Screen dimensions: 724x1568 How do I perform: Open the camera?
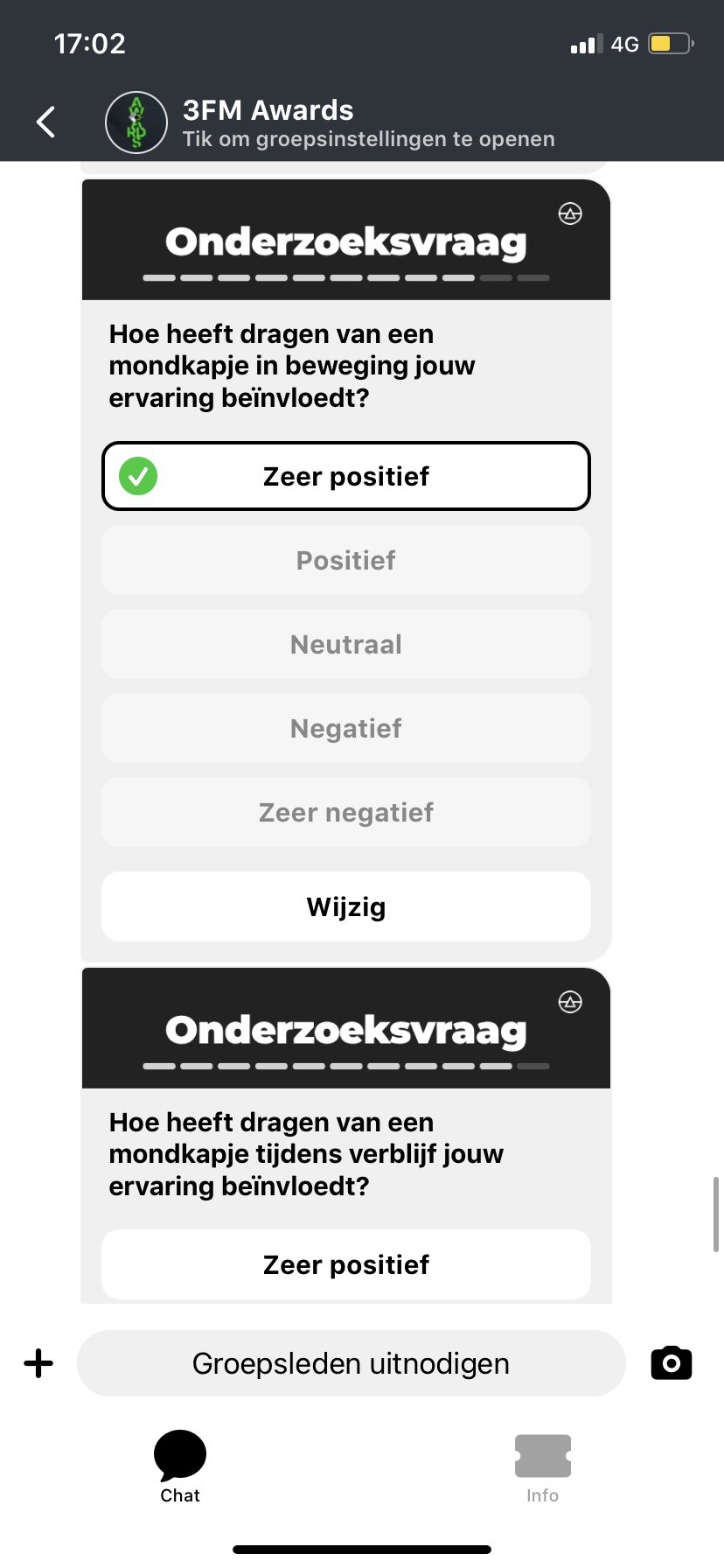[672, 1363]
